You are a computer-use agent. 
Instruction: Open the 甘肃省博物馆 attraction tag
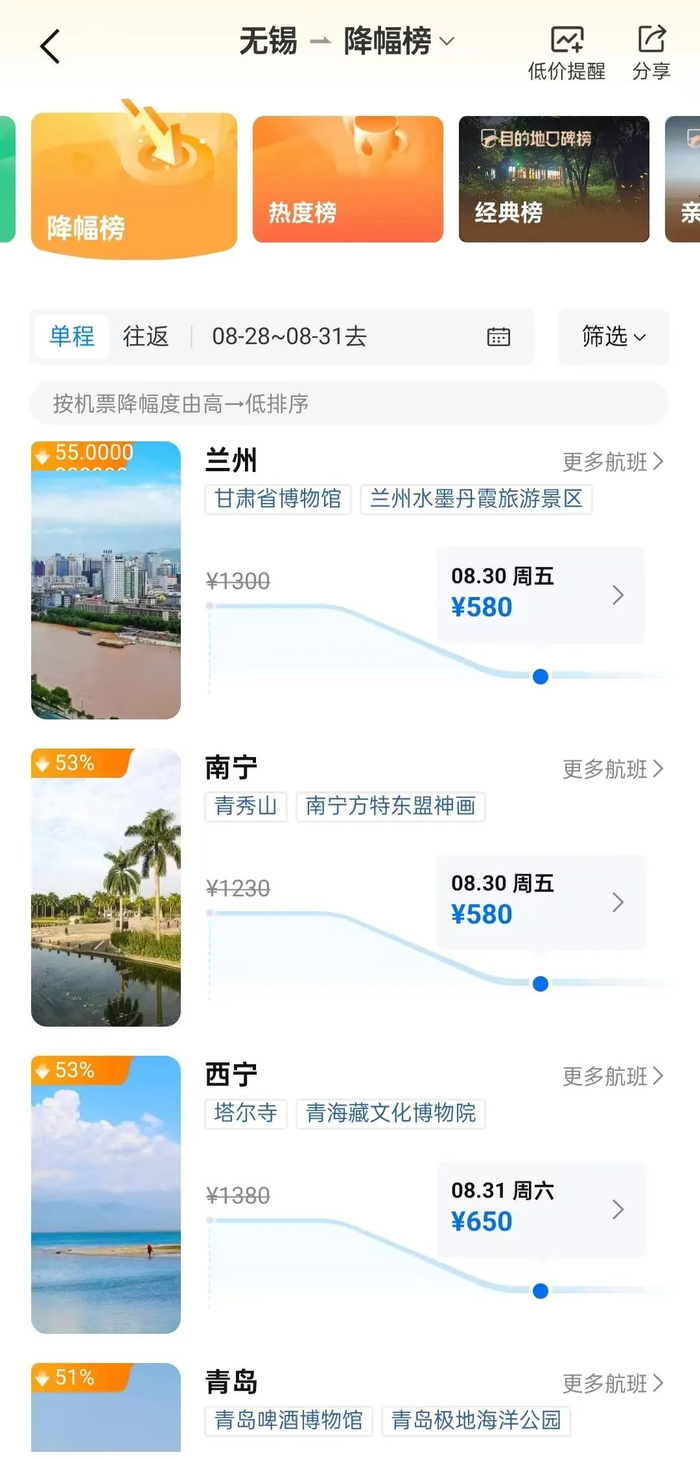tap(278, 499)
